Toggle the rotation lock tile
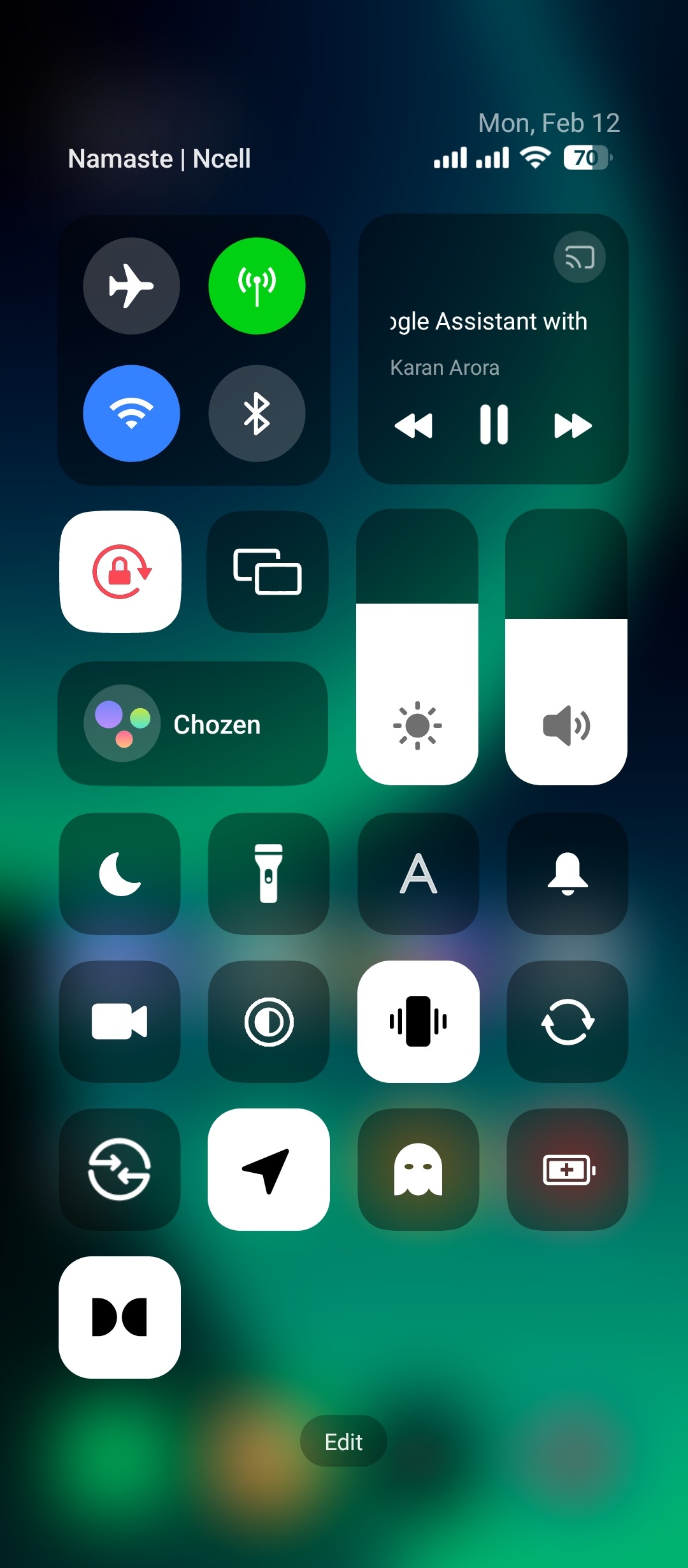This screenshot has width=688, height=1568. [x=120, y=571]
